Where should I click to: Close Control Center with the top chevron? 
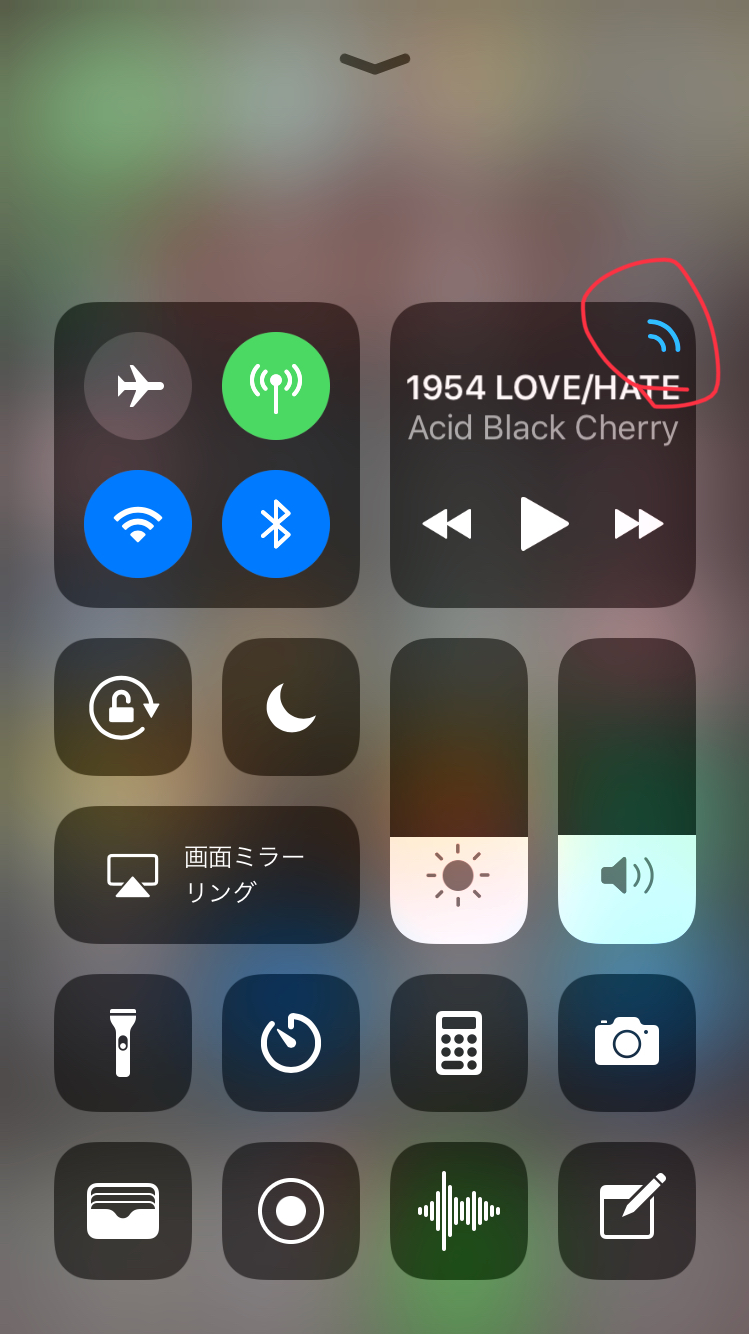coord(375,63)
